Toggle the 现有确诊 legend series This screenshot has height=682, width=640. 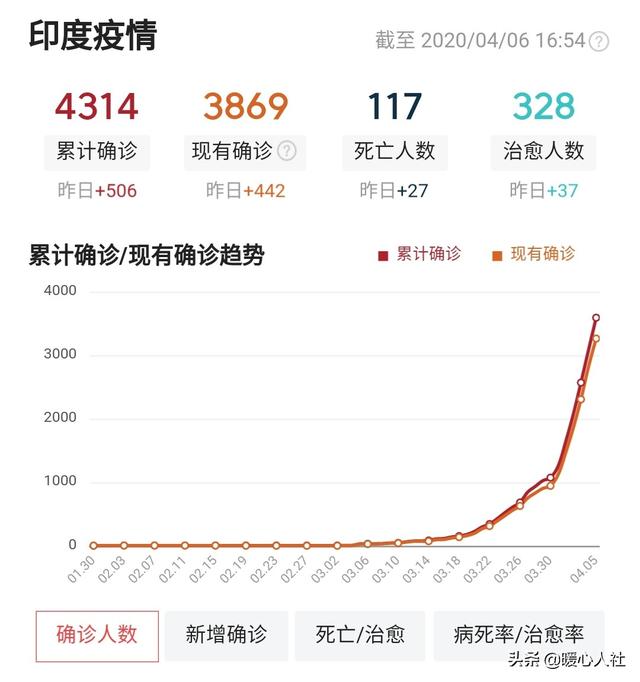(534, 254)
